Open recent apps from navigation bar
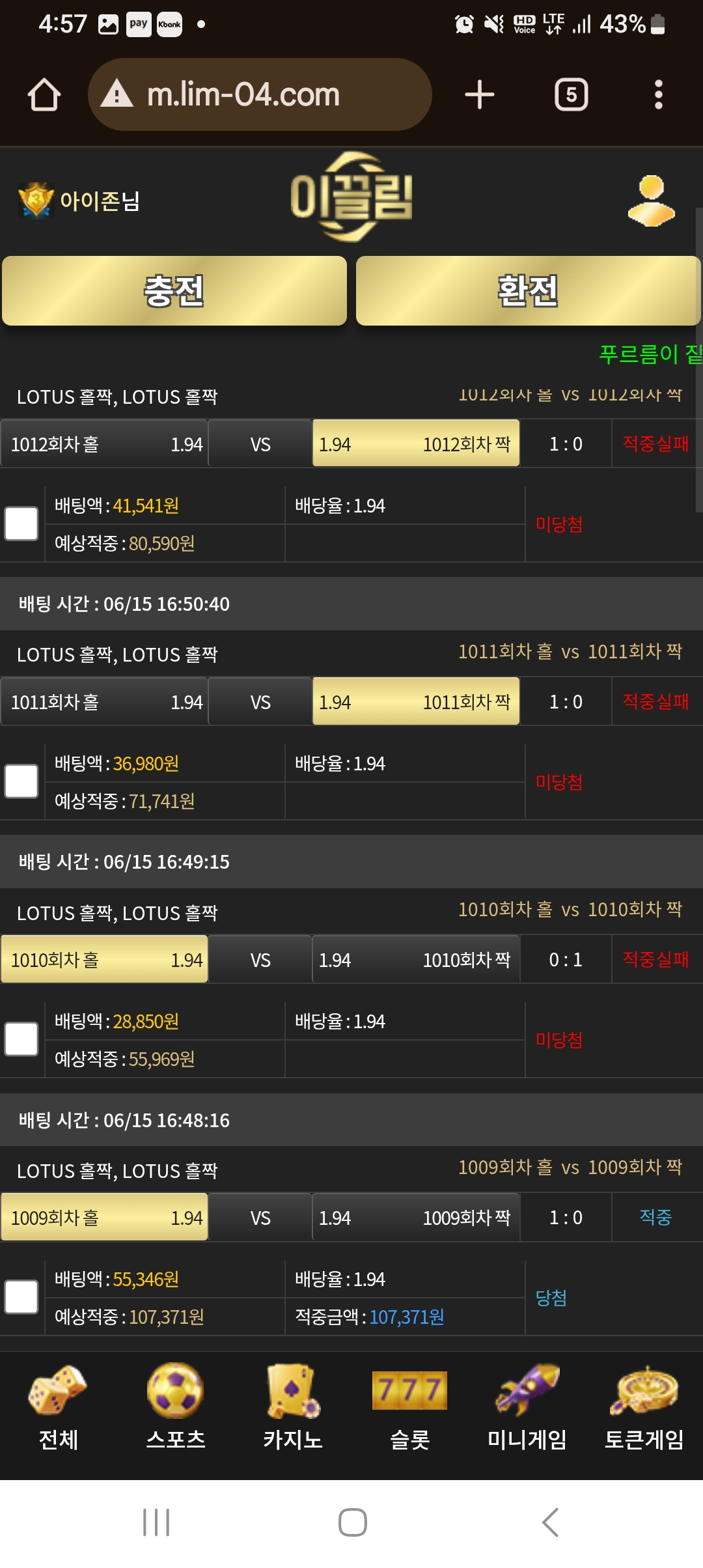703x1568 pixels. pyautogui.click(x=156, y=1522)
